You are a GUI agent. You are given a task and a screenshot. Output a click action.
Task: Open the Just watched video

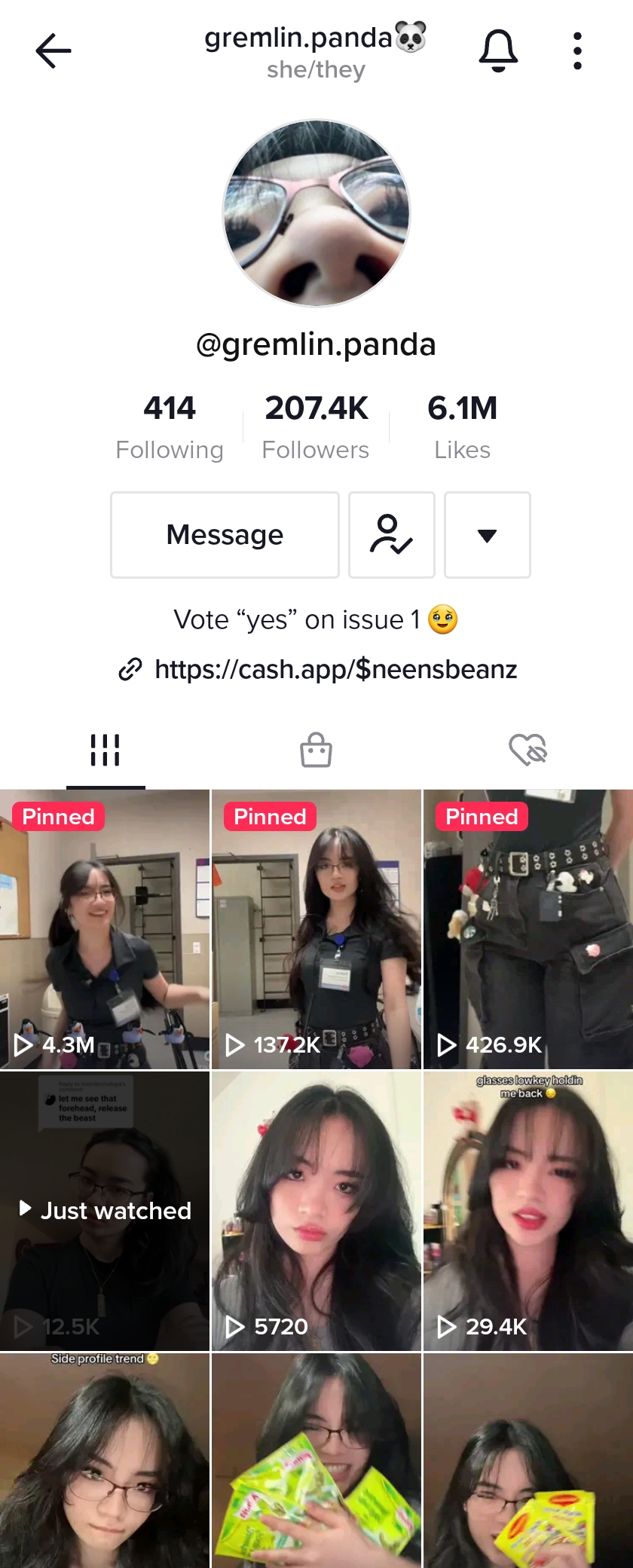105,1211
